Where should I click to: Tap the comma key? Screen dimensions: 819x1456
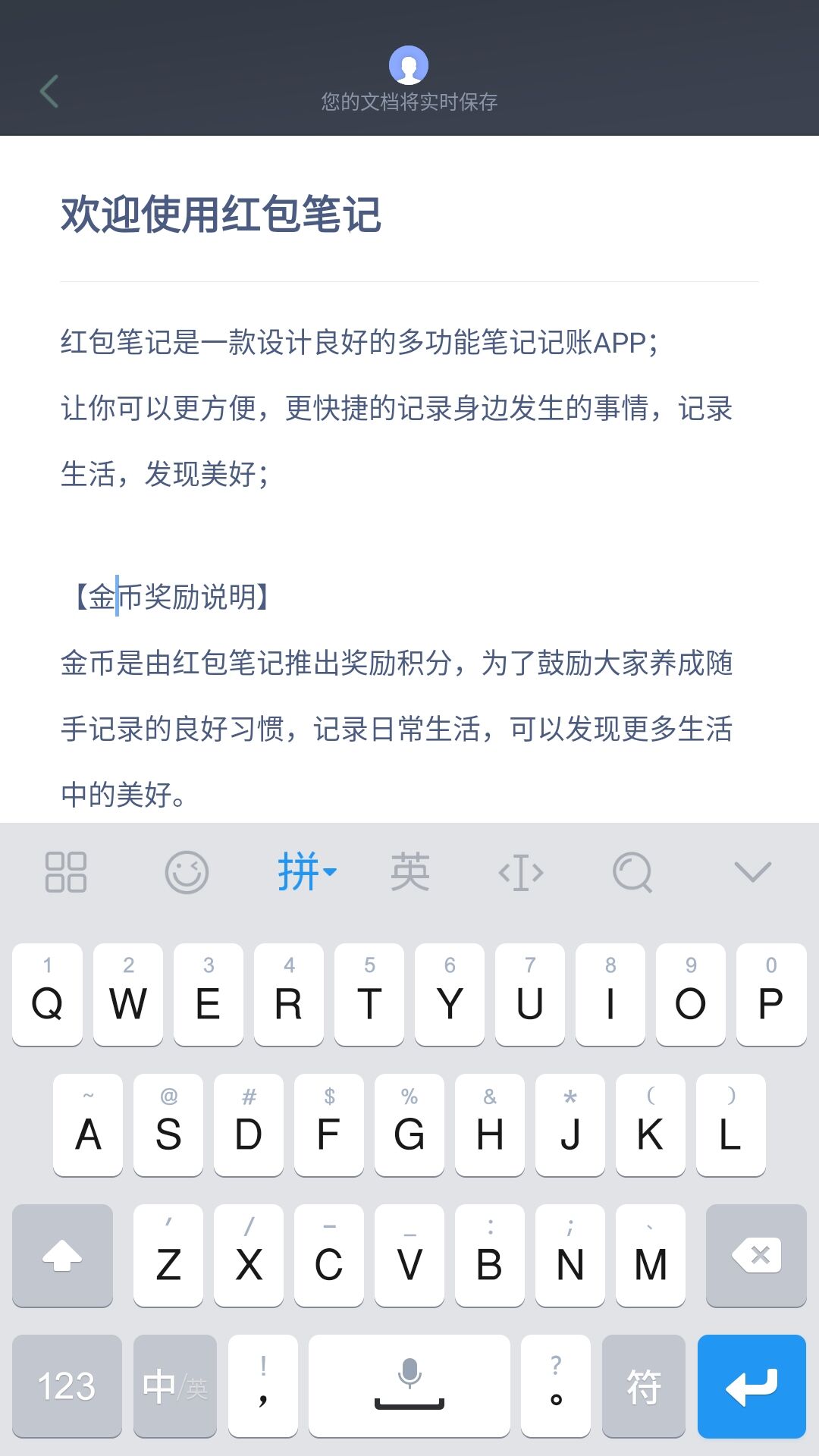(x=263, y=1386)
